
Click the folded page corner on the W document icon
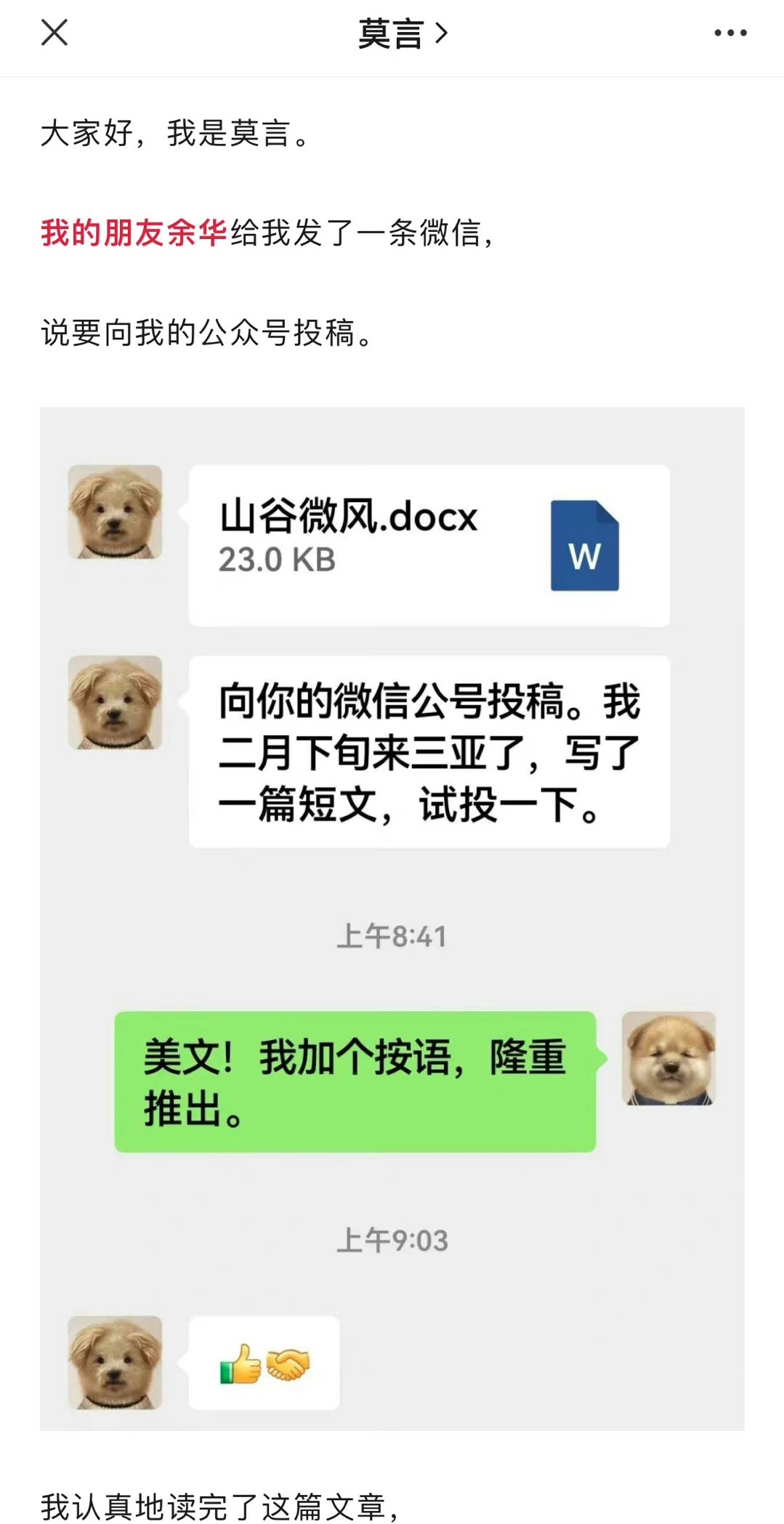pos(607,511)
